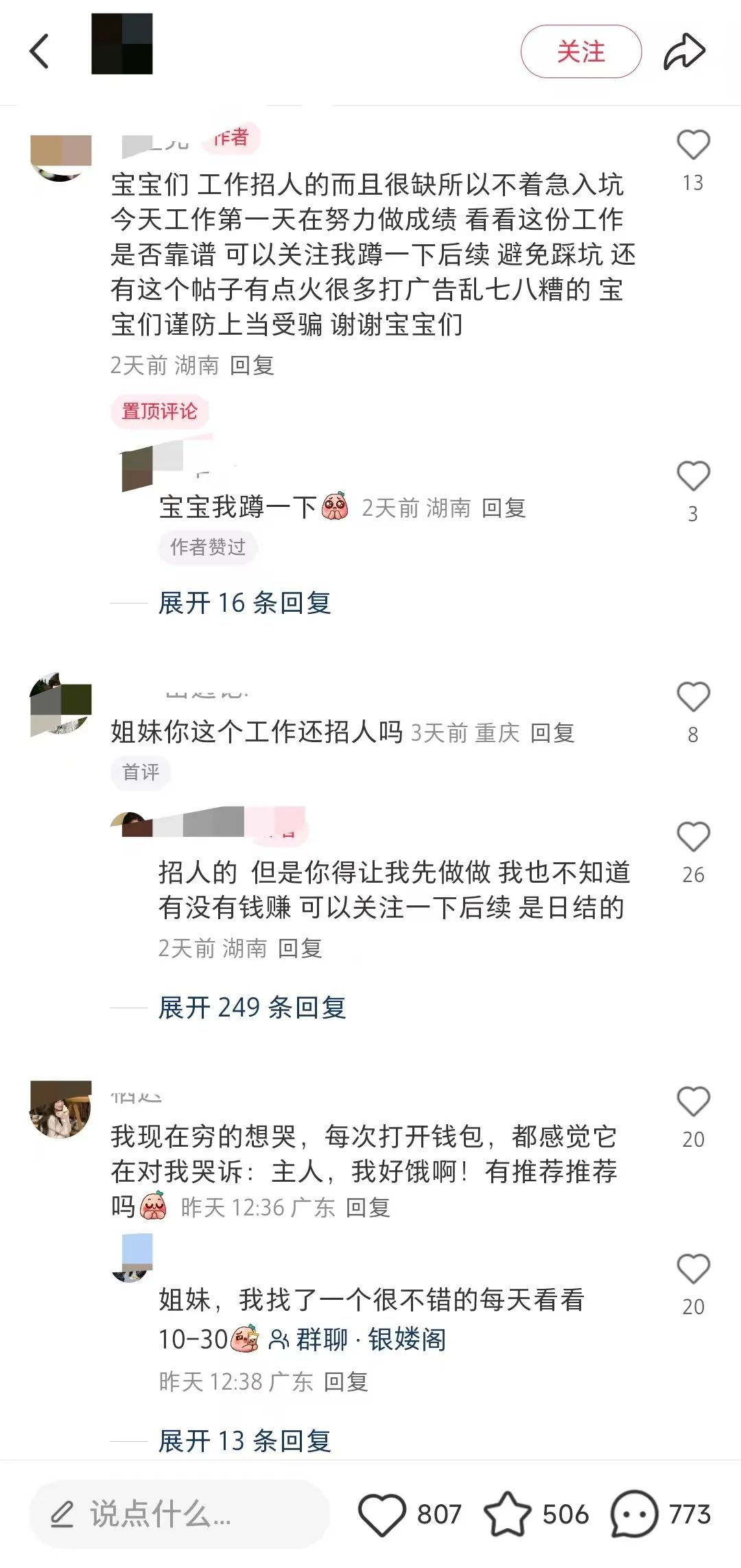Open the post author's avatar at top
741x1568 pixels.
click(122, 44)
